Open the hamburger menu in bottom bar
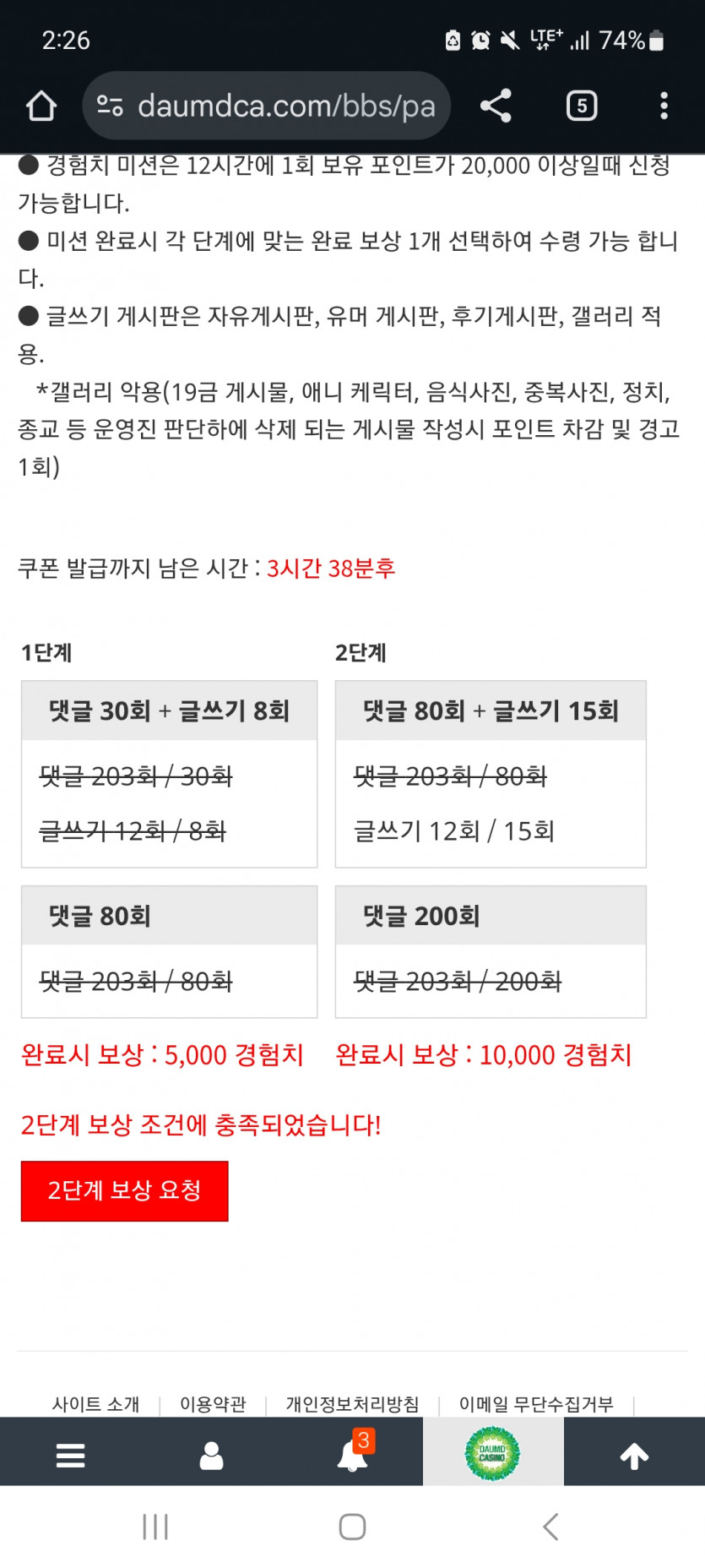Image resolution: width=705 pixels, height=1568 pixels. tap(70, 1456)
